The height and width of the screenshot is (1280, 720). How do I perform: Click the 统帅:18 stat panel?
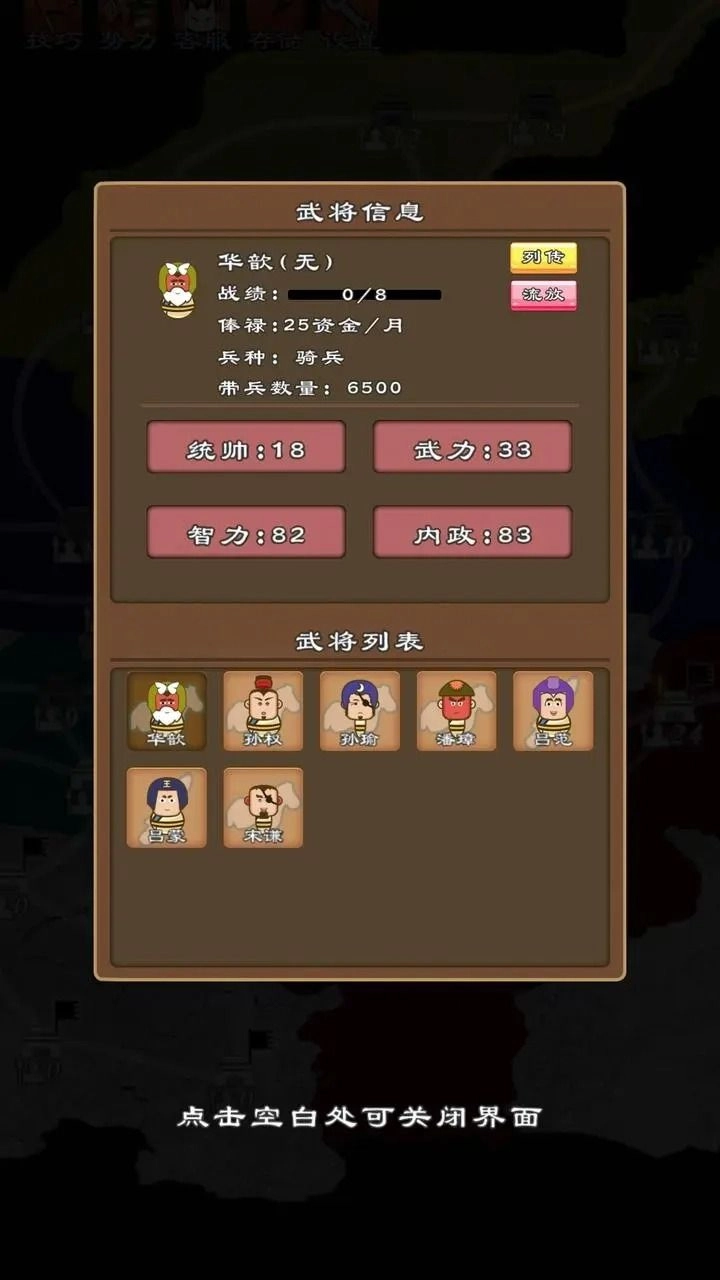(246, 447)
